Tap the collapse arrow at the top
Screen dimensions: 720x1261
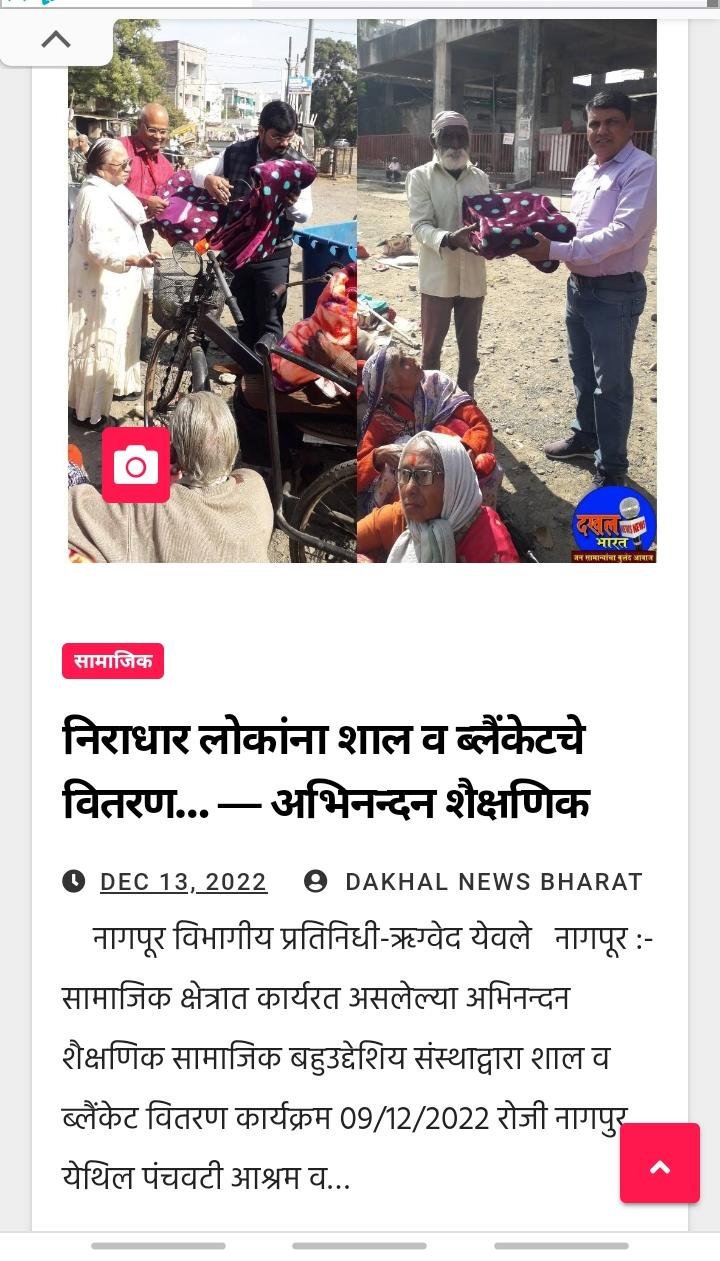click(56, 39)
